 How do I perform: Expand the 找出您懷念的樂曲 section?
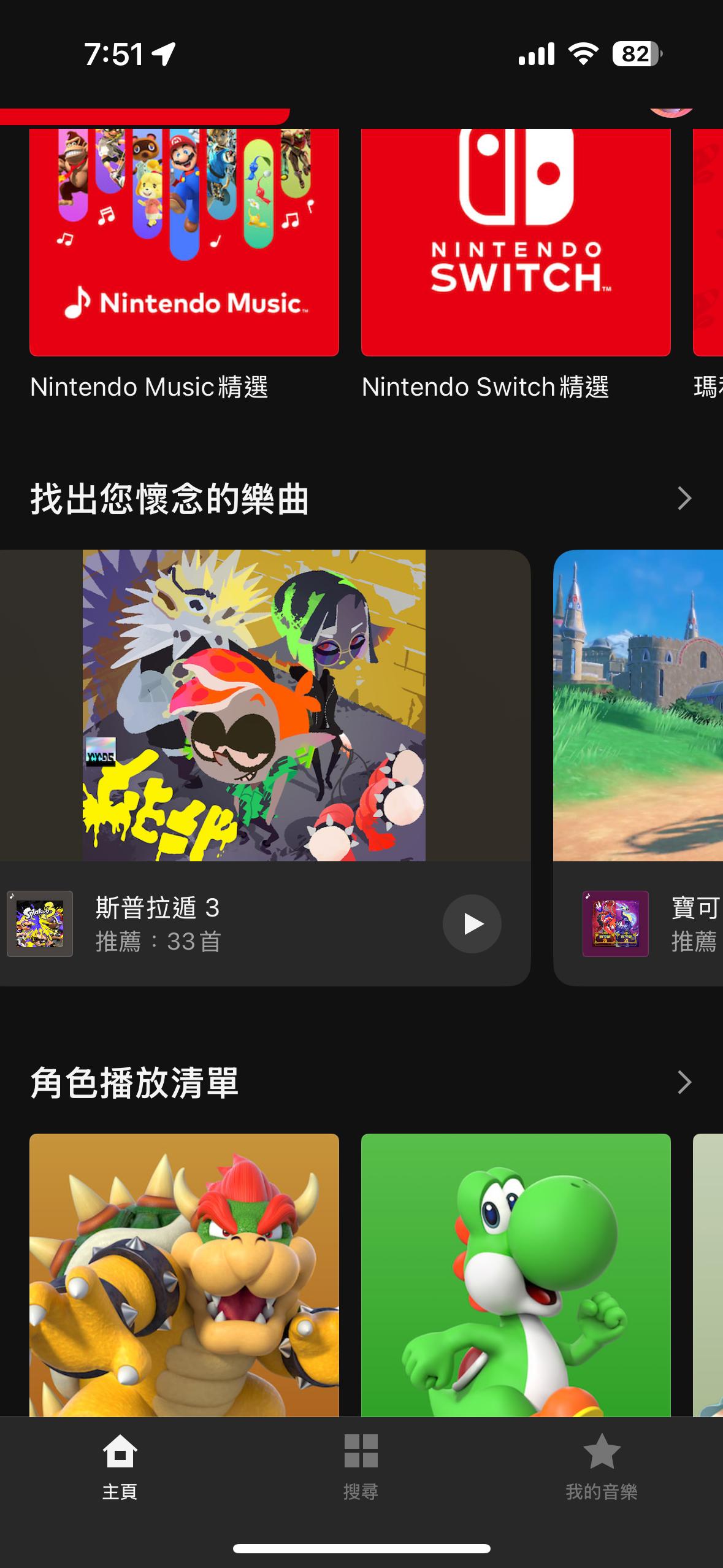[x=684, y=498]
